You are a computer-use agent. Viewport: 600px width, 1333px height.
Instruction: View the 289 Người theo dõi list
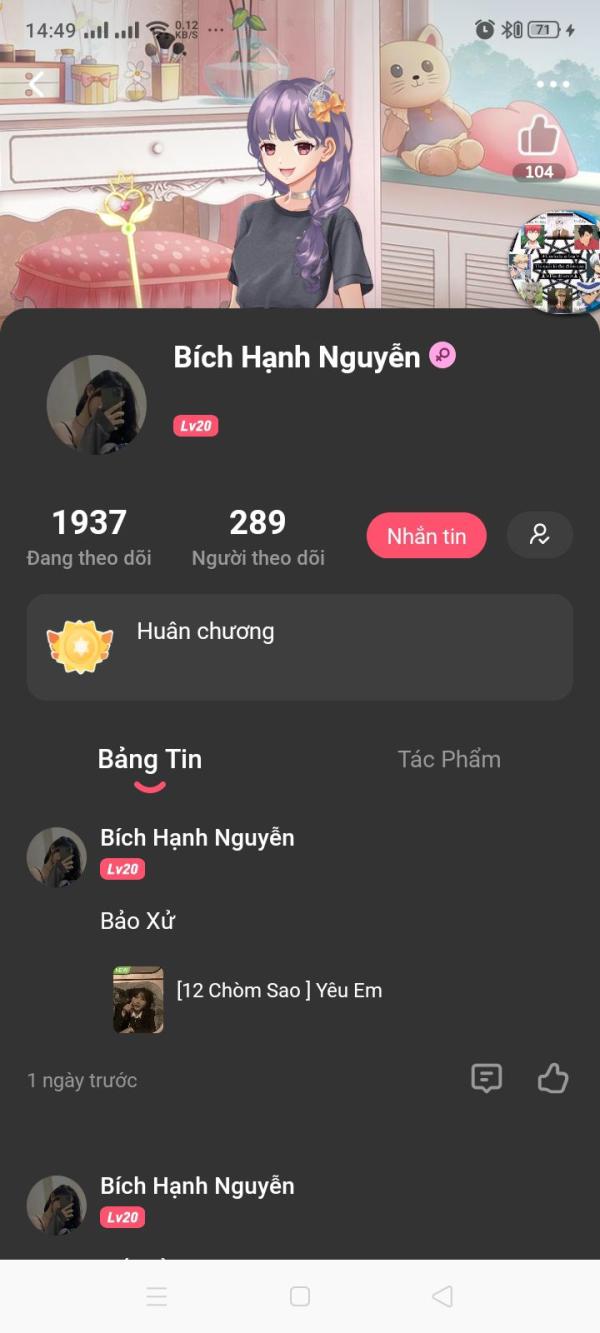click(x=258, y=537)
